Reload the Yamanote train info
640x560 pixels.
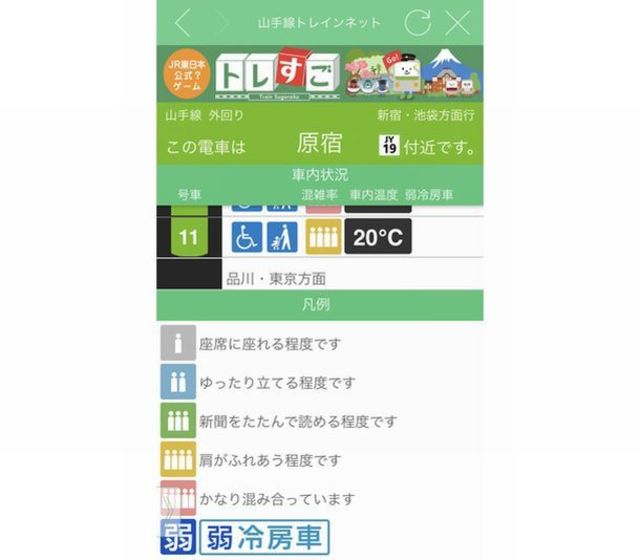(x=417, y=22)
